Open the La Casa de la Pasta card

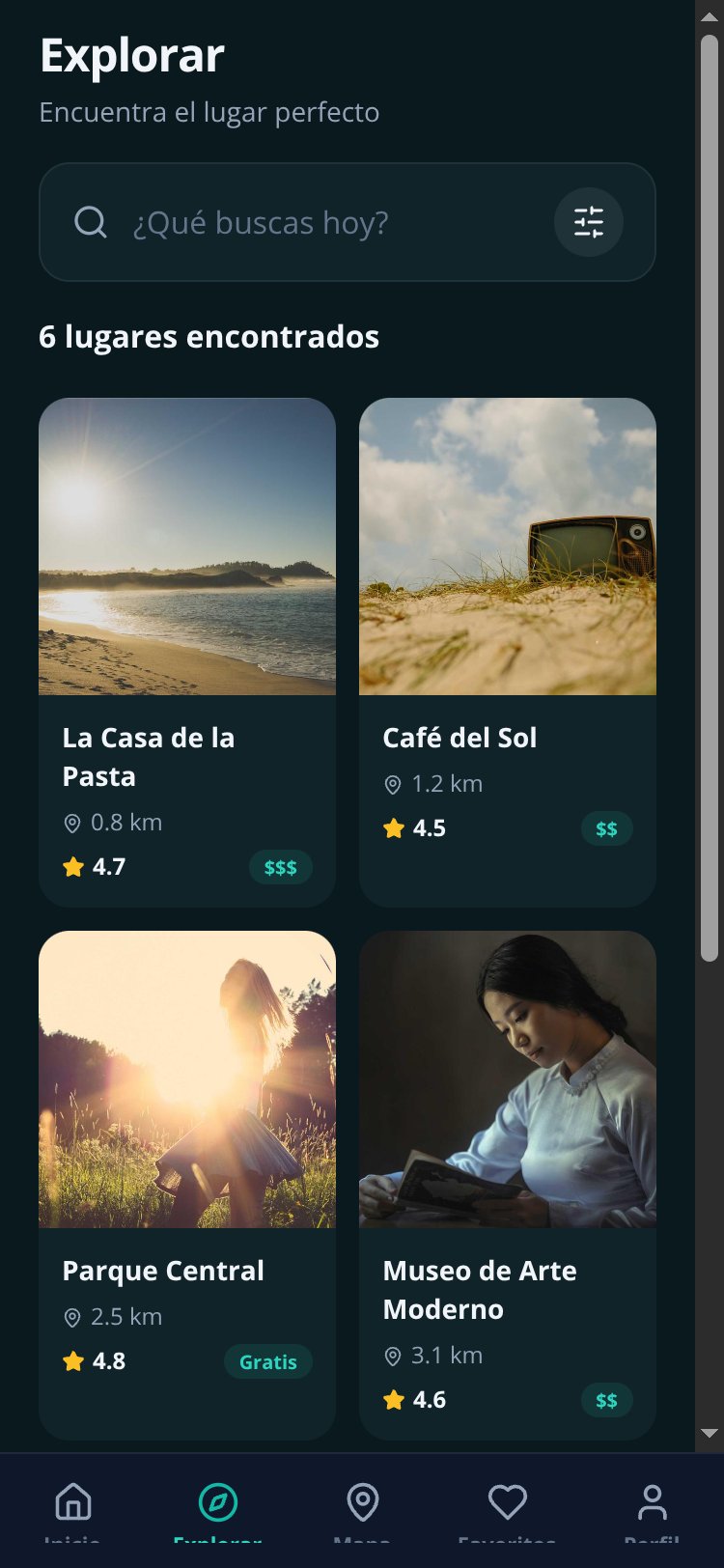[187, 653]
